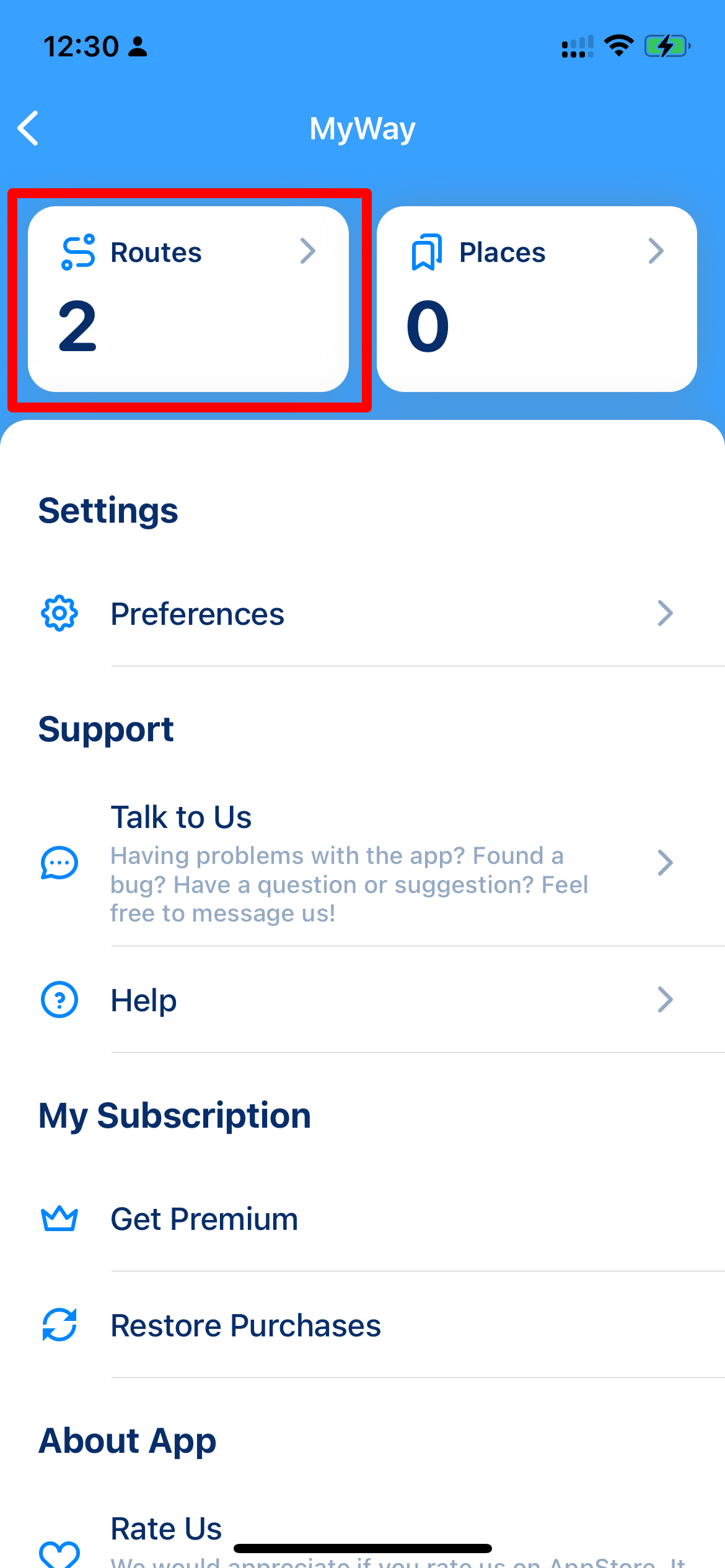Tap Restore Purchases
Image resolution: width=725 pixels, height=1568 pixels.
click(x=362, y=1325)
